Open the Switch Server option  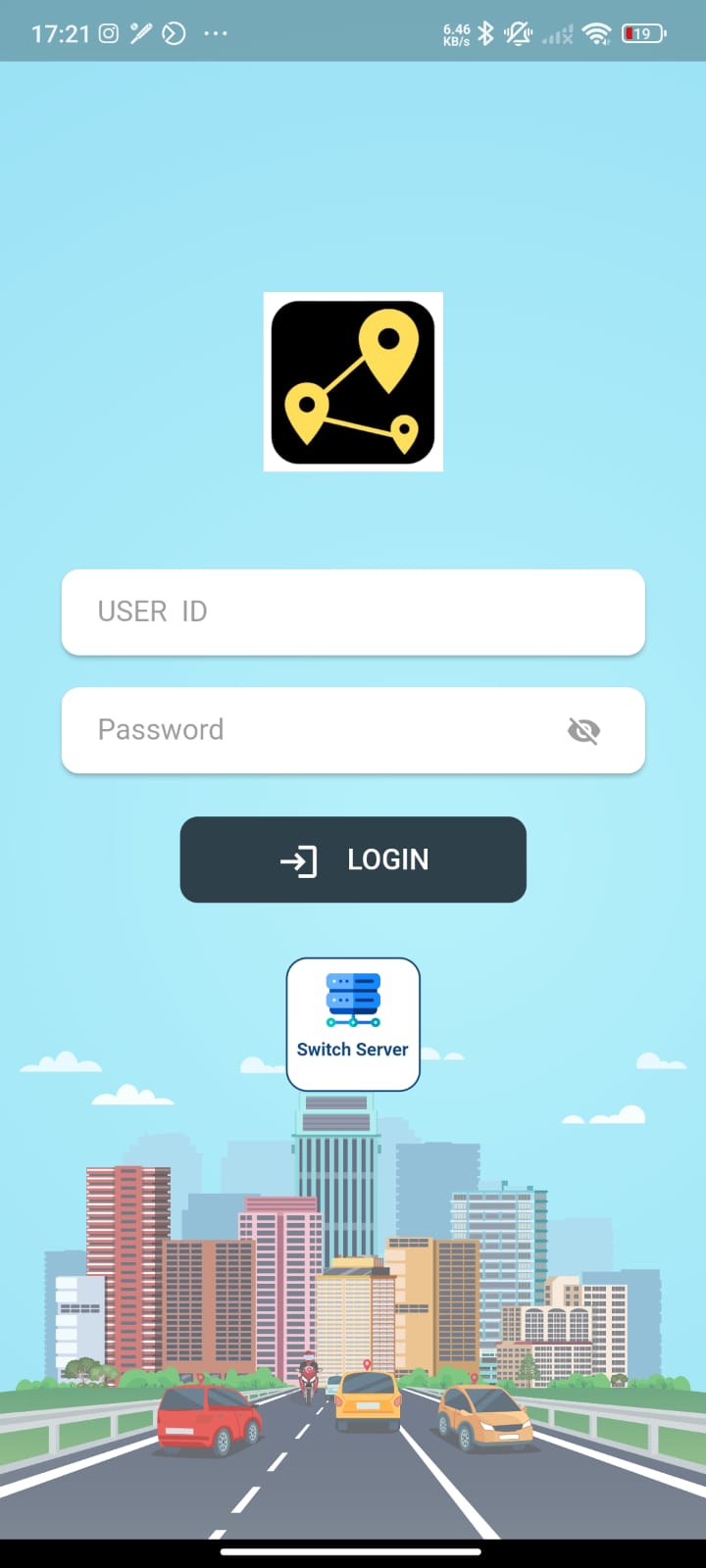pyautogui.click(x=353, y=1023)
